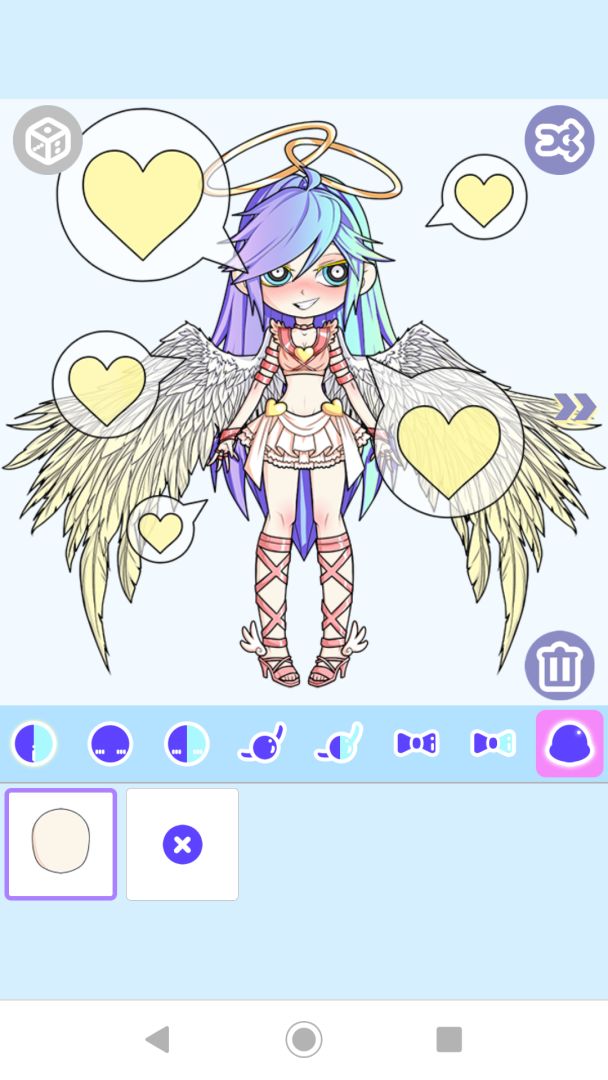Select the half-shaded ponytail category
The width and height of the screenshot is (608, 1080).
click(340, 744)
